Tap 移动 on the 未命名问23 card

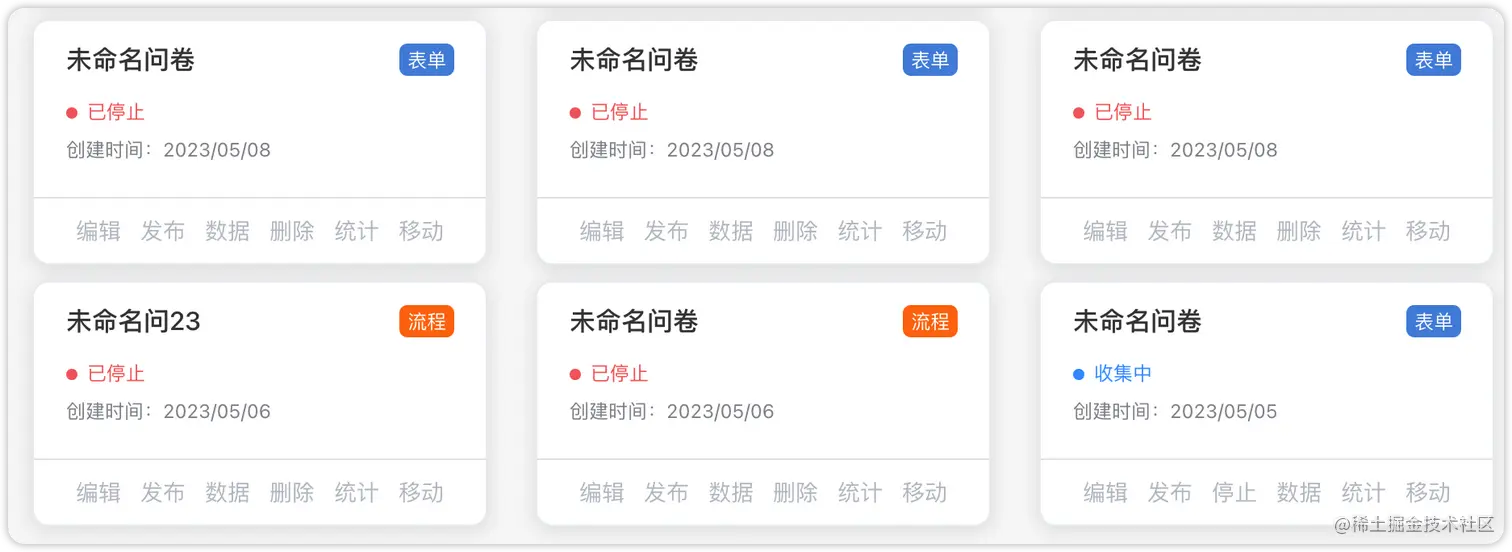(x=420, y=492)
